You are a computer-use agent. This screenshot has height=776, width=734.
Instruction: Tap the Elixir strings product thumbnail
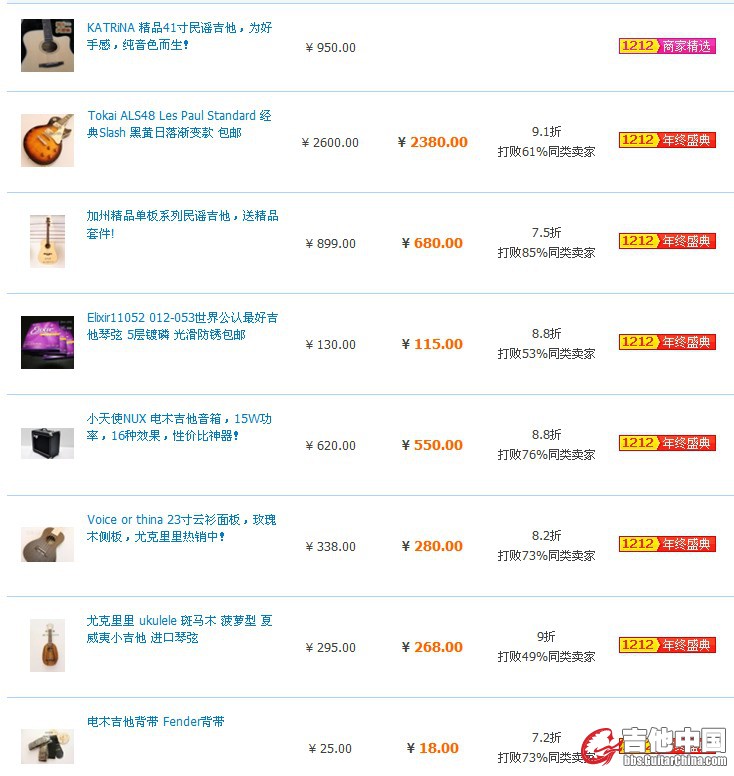[47, 342]
